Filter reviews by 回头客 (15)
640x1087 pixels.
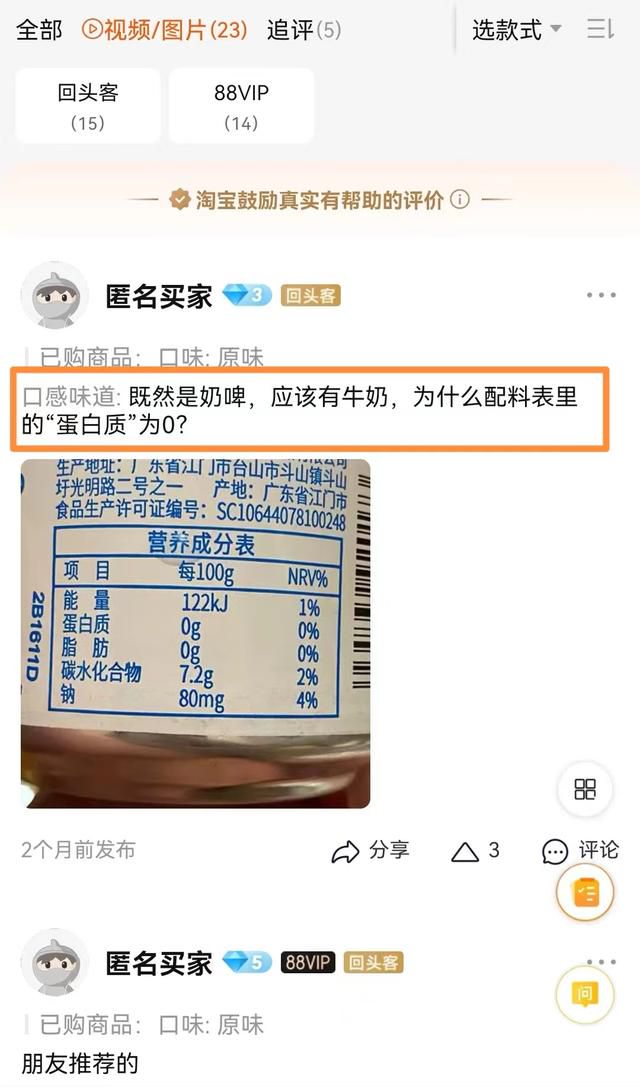coord(88,106)
